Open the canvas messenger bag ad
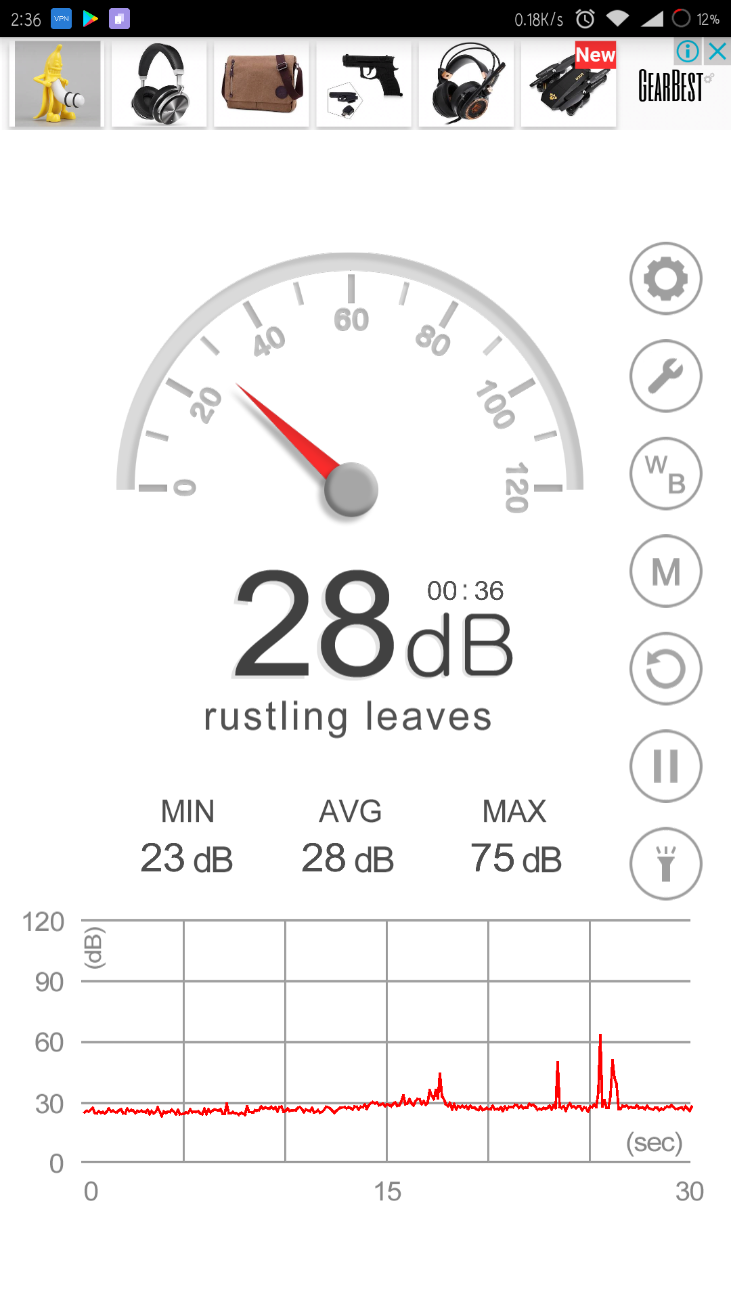The height and width of the screenshot is (1300, 731). tap(261, 84)
